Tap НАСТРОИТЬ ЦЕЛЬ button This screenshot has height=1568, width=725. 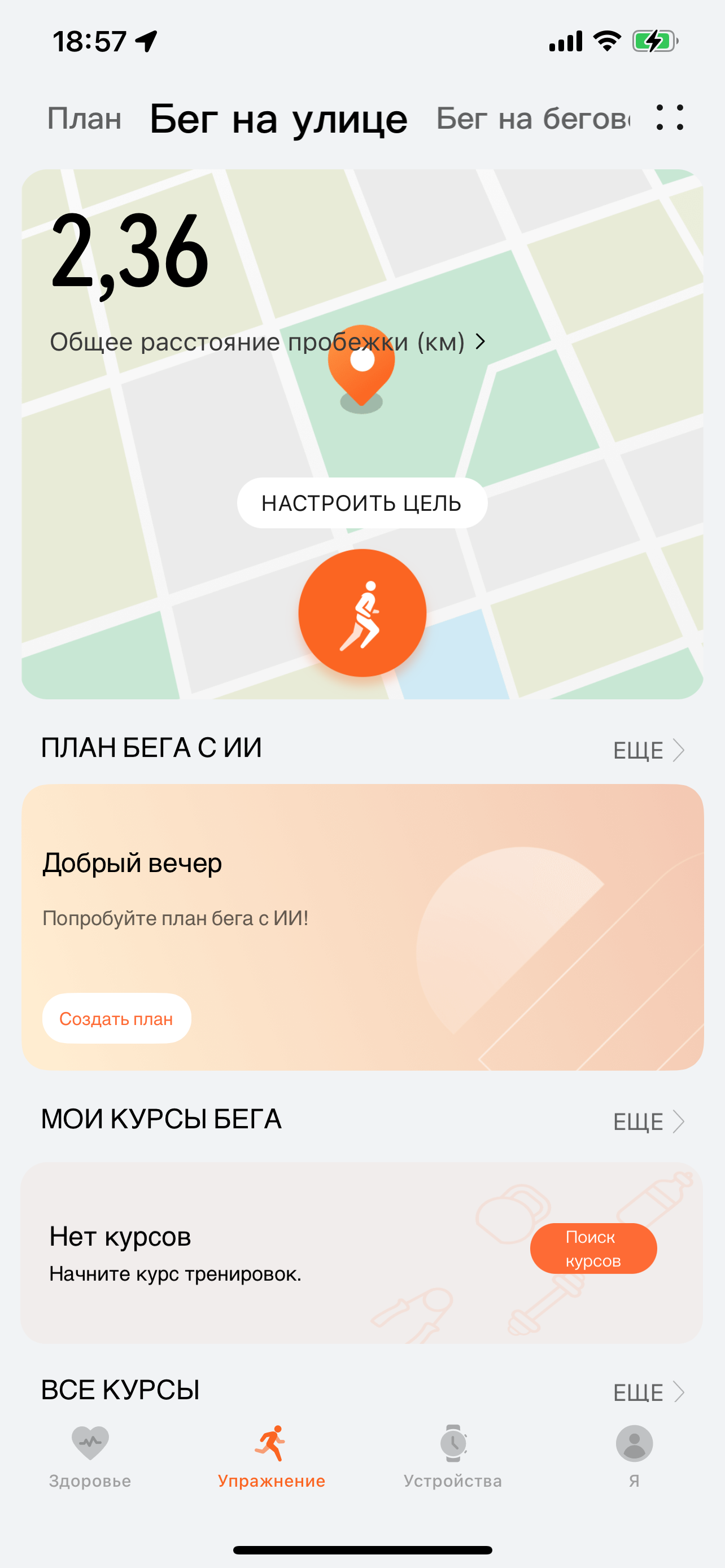click(x=361, y=503)
